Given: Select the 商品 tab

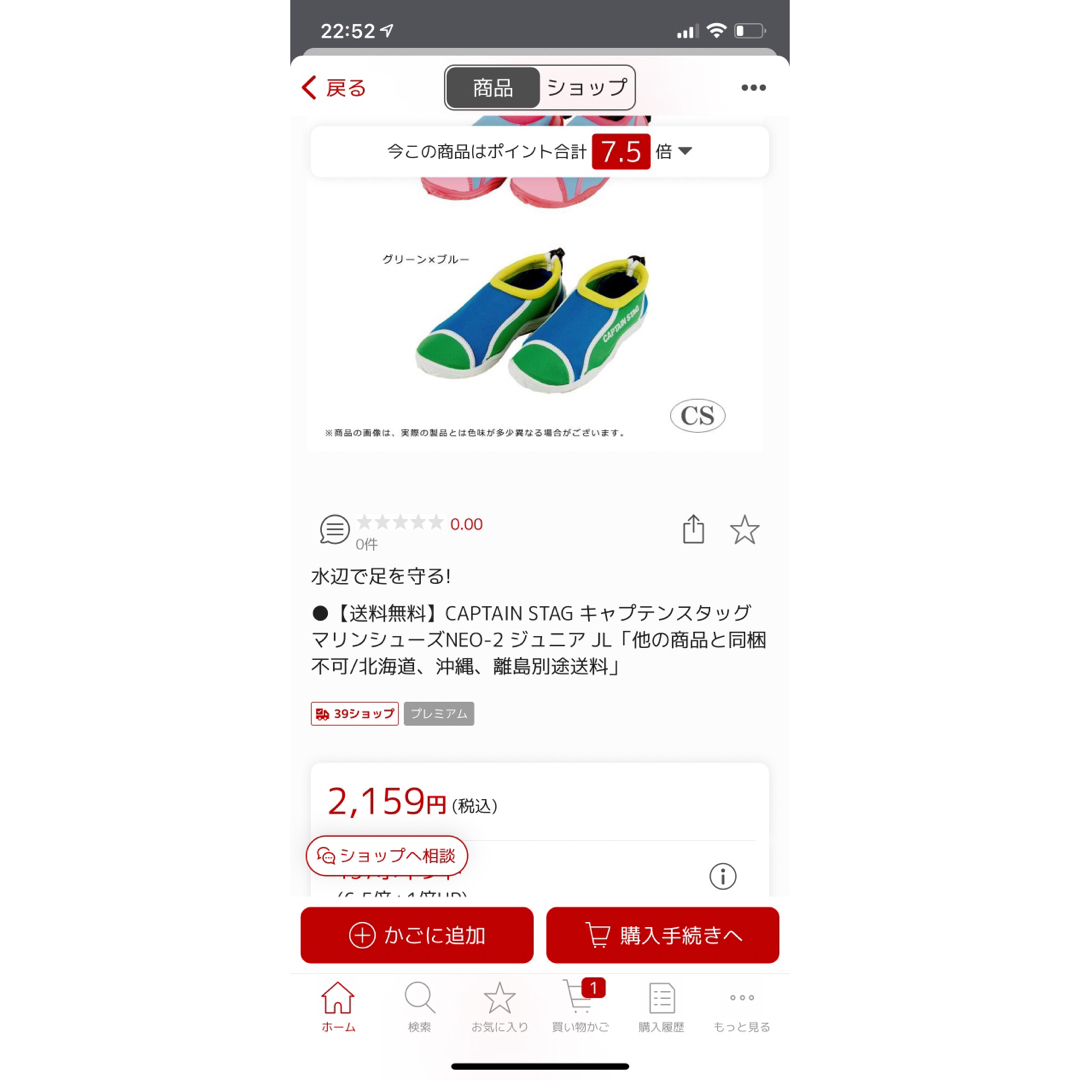Looking at the screenshot, I should pos(493,88).
